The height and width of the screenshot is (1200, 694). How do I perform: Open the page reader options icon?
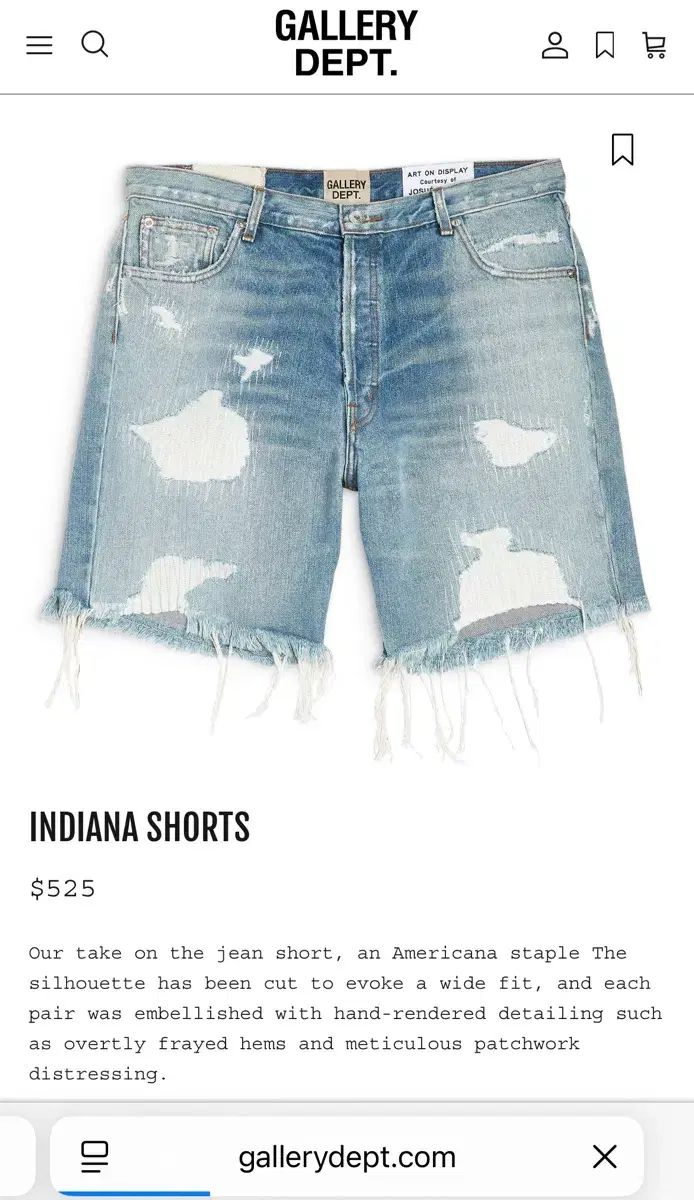click(x=95, y=1157)
